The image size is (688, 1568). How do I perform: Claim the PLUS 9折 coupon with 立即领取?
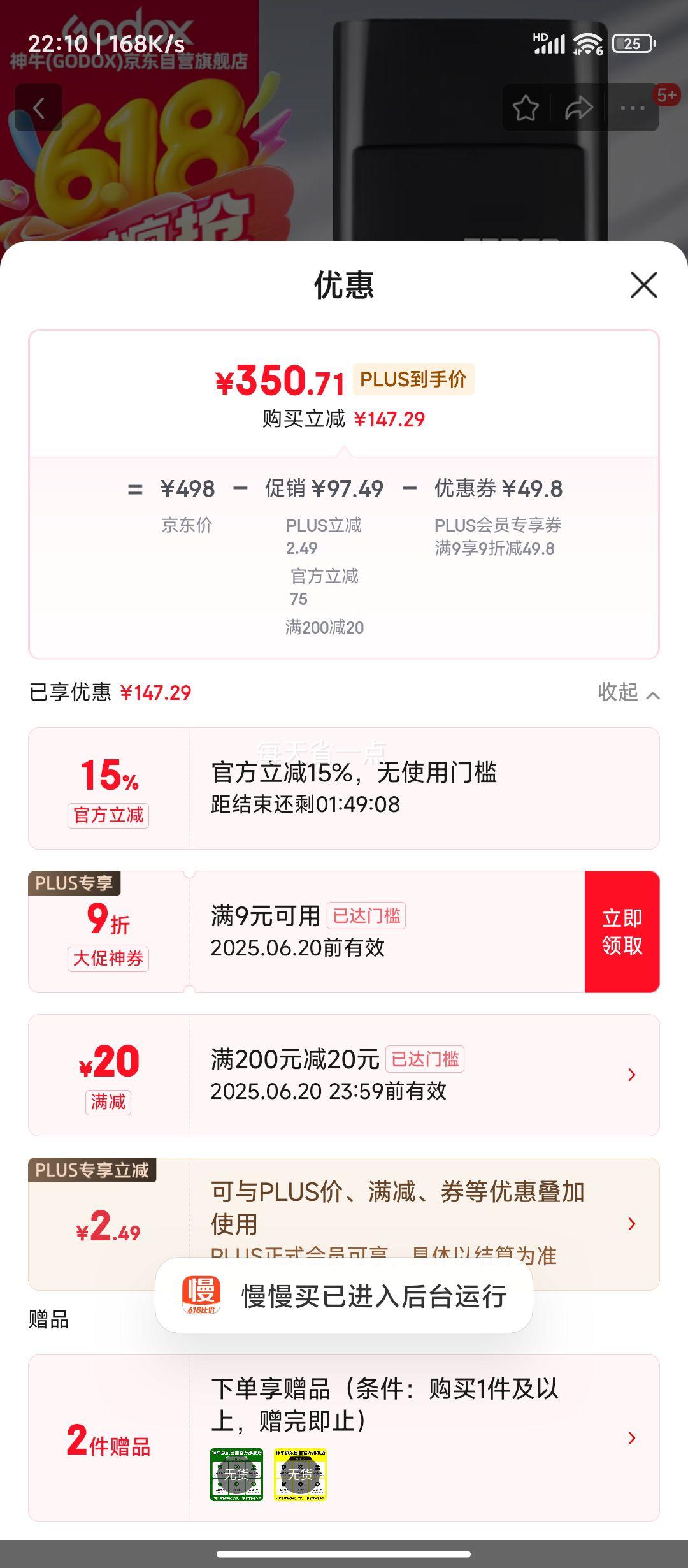click(x=622, y=931)
